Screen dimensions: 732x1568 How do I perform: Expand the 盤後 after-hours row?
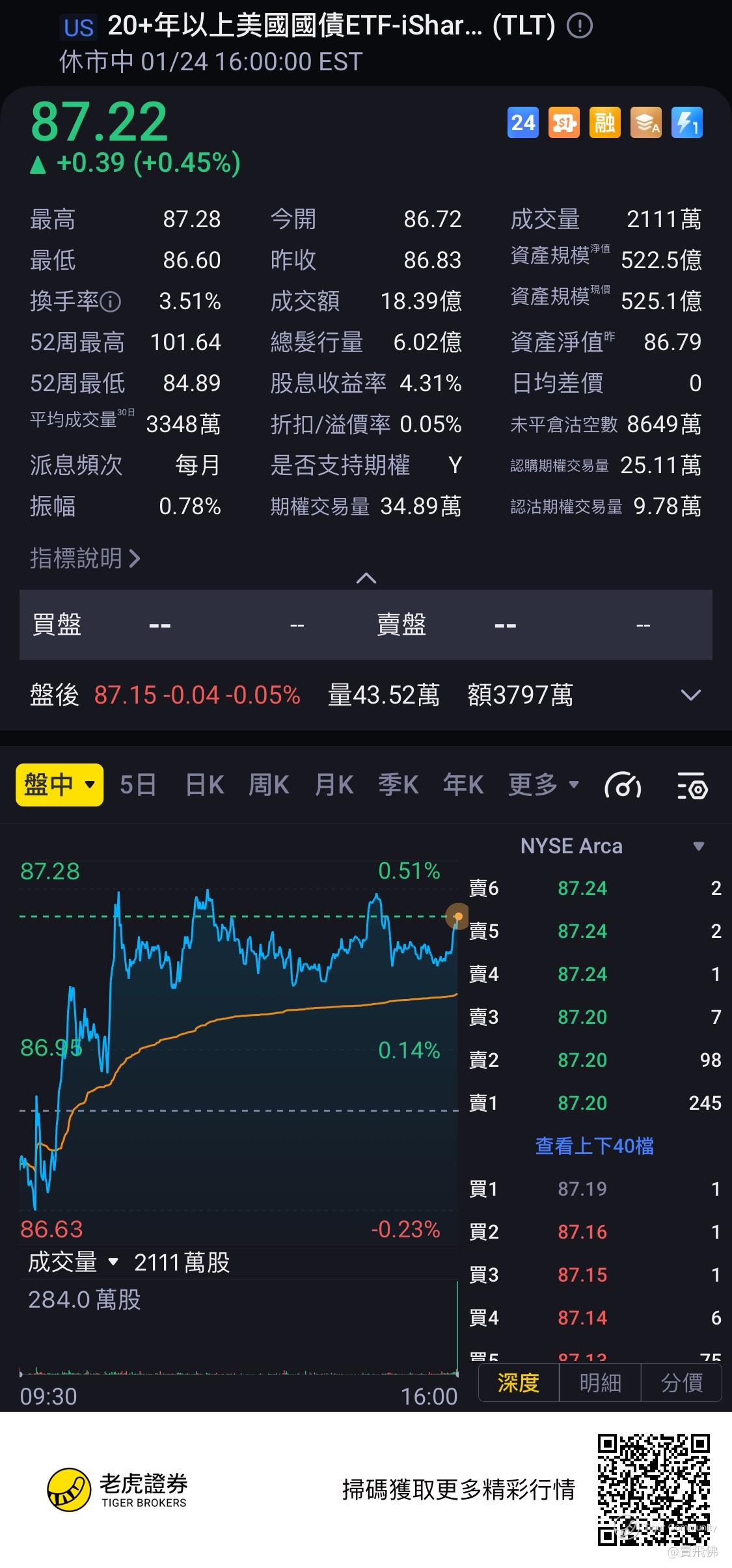690,695
